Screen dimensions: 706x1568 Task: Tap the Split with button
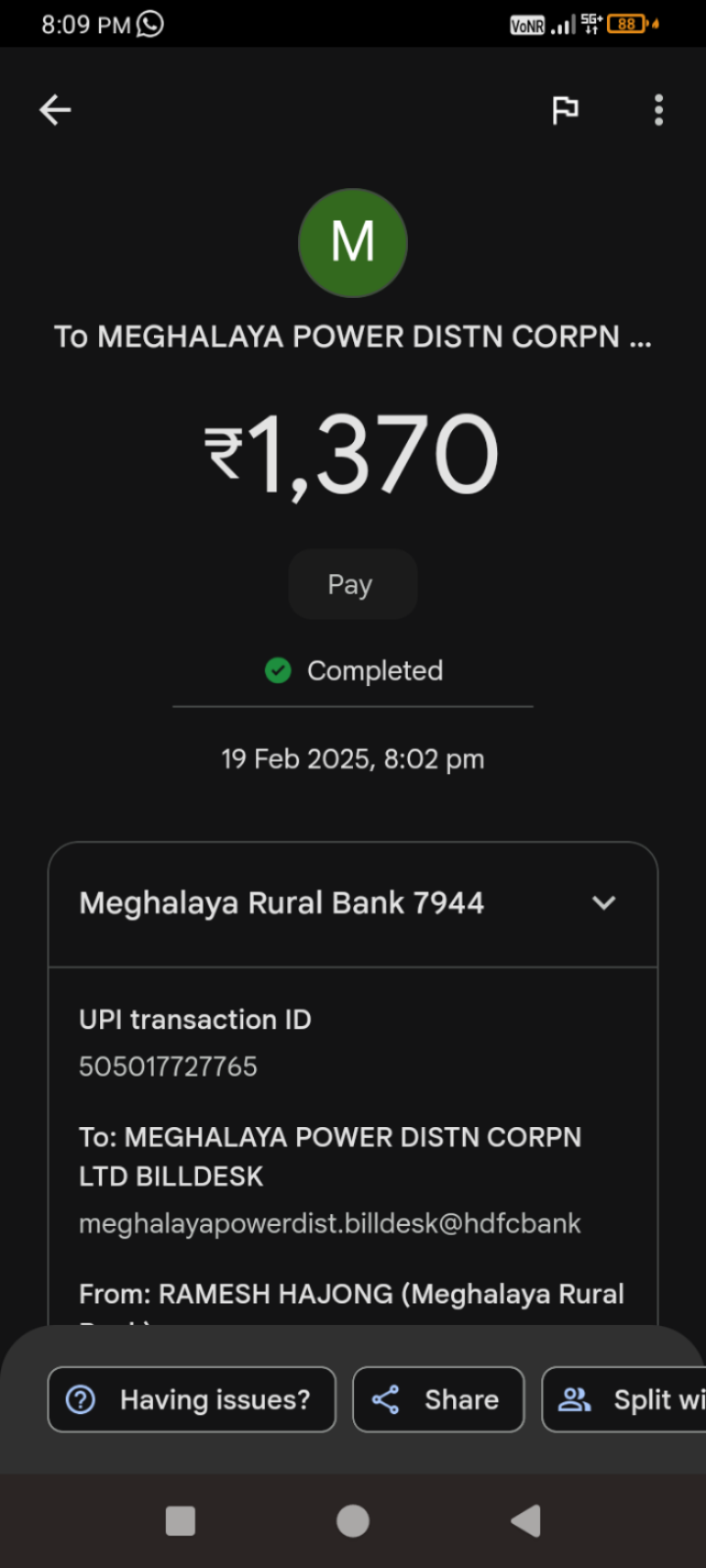click(x=625, y=1399)
